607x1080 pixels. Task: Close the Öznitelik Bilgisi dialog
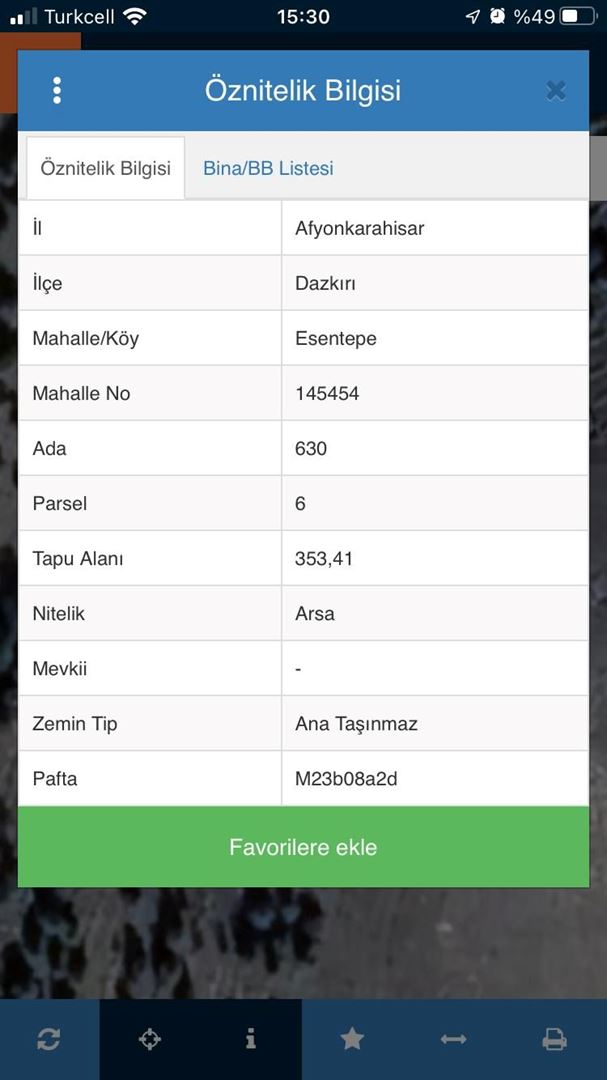tap(556, 91)
